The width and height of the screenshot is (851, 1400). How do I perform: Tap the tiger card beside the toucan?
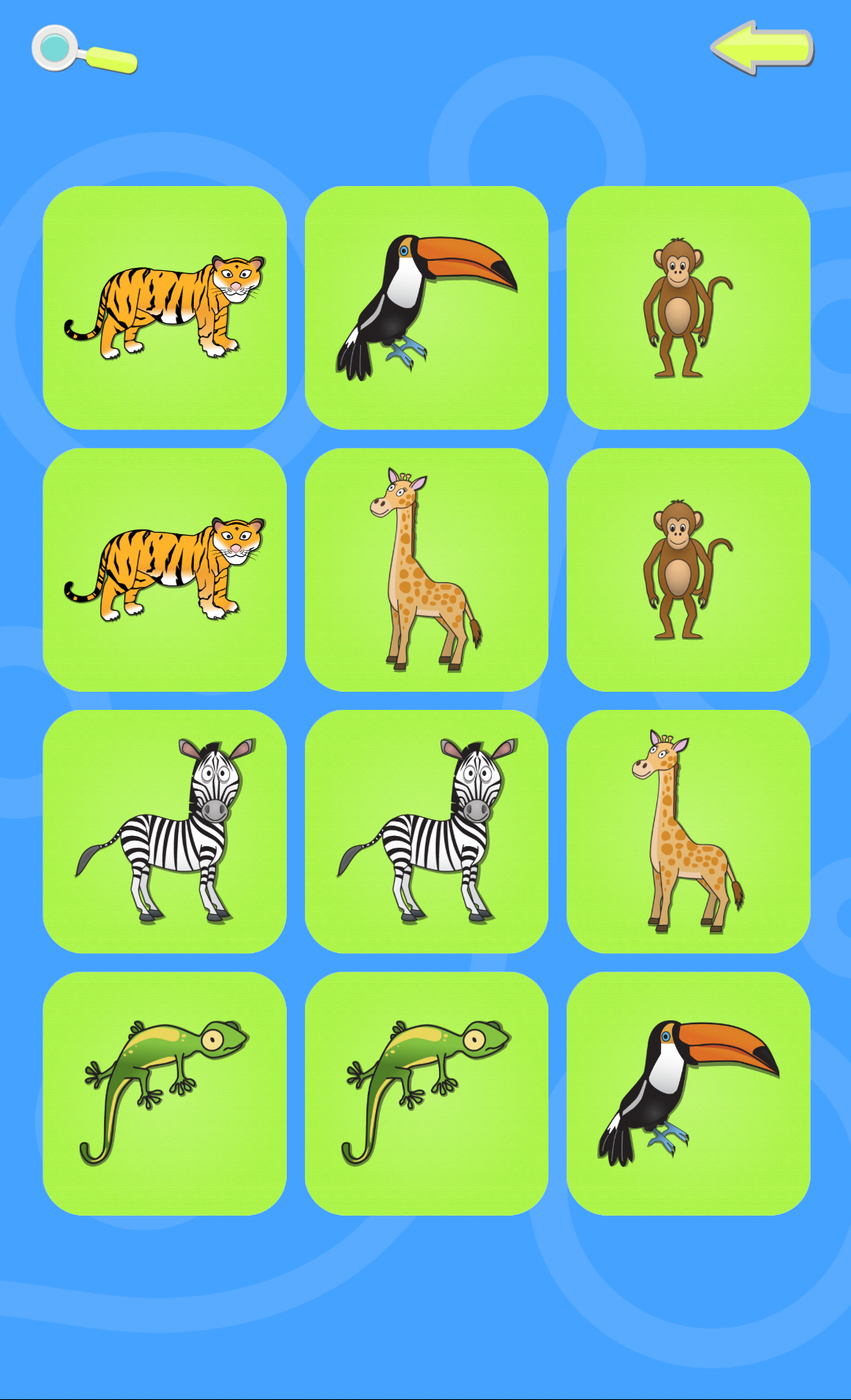[x=165, y=308]
